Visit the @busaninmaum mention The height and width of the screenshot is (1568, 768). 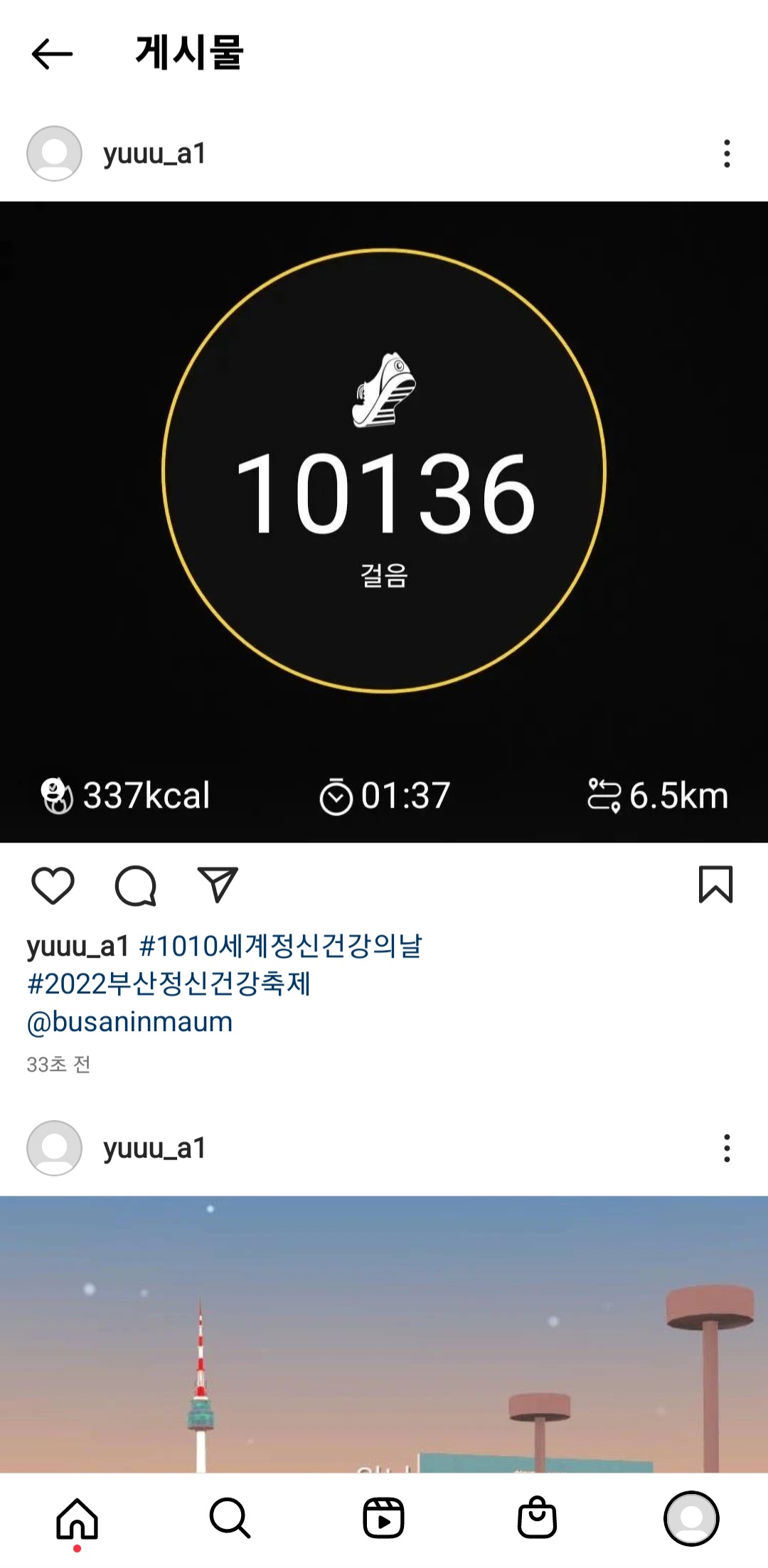[x=129, y=1022]
